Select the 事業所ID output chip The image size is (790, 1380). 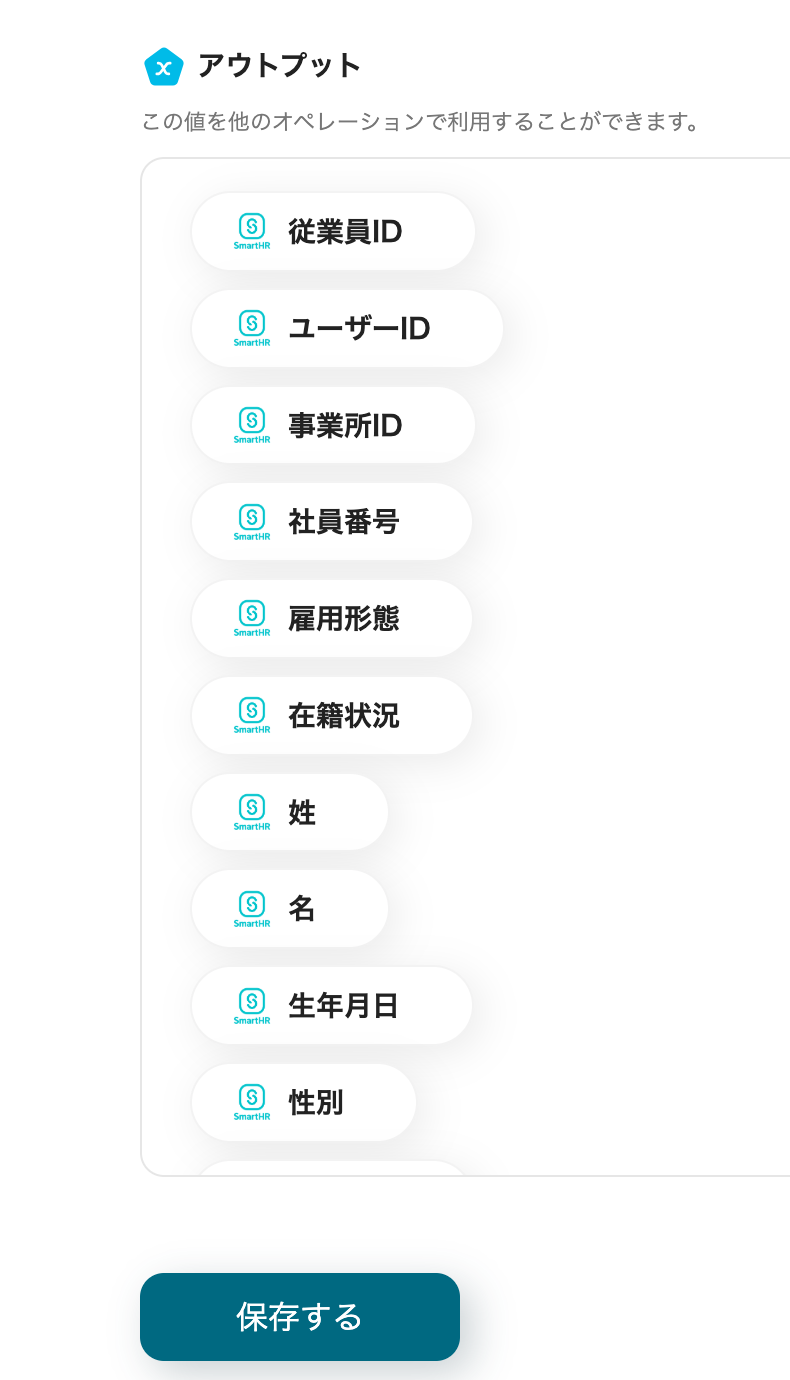tap(333, 425)
